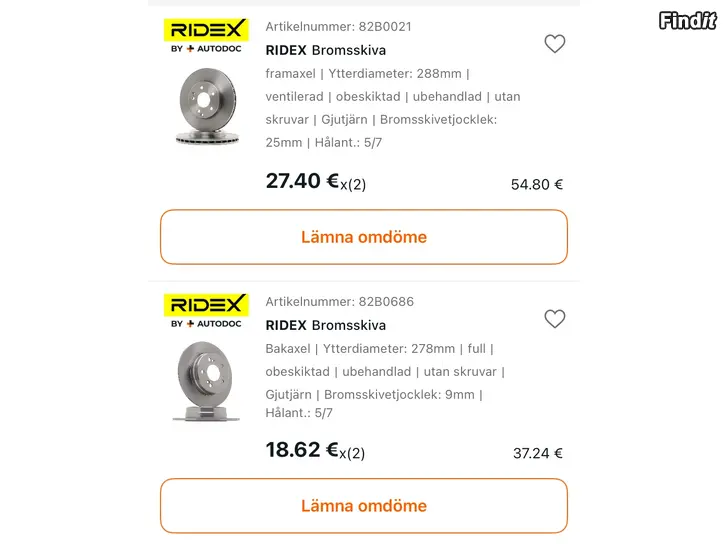Leave a review for article 82B0686

364,506
